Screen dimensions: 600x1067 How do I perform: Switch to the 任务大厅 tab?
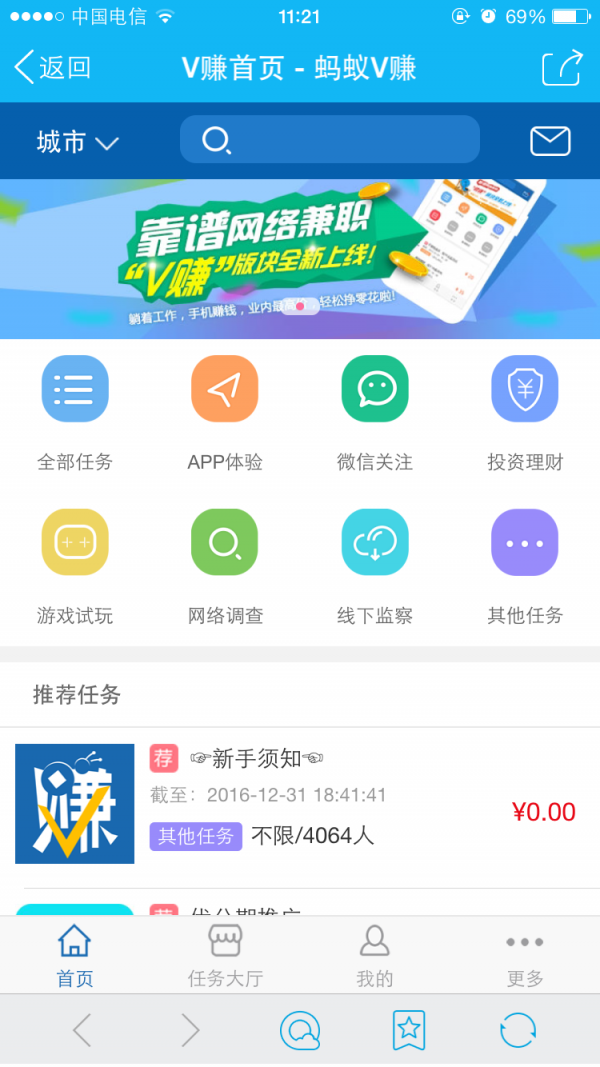pyautogui.click(x=225, y=956)
